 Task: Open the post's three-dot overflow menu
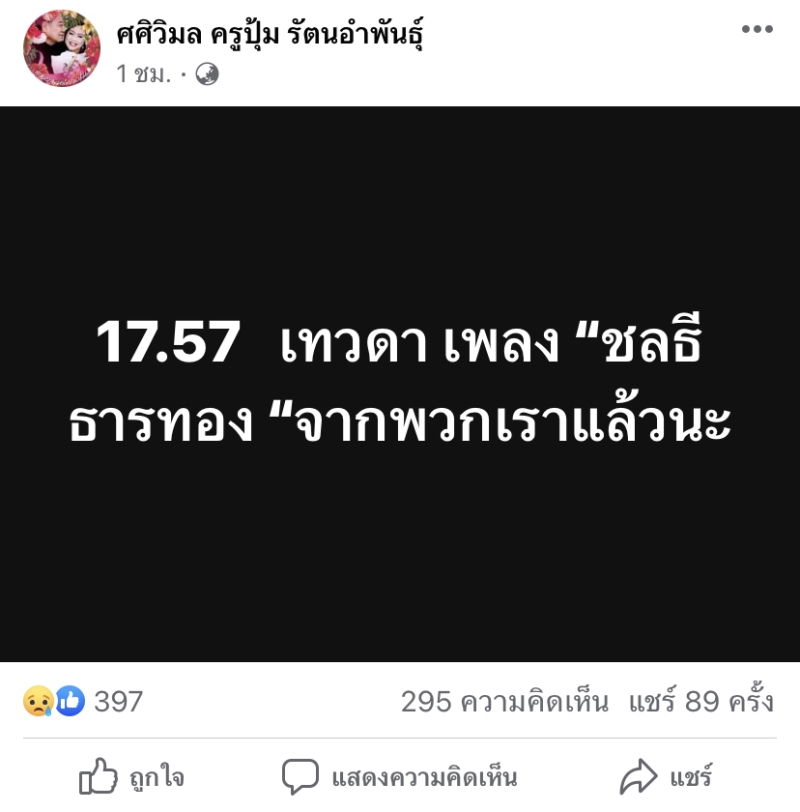coord(757,30)
